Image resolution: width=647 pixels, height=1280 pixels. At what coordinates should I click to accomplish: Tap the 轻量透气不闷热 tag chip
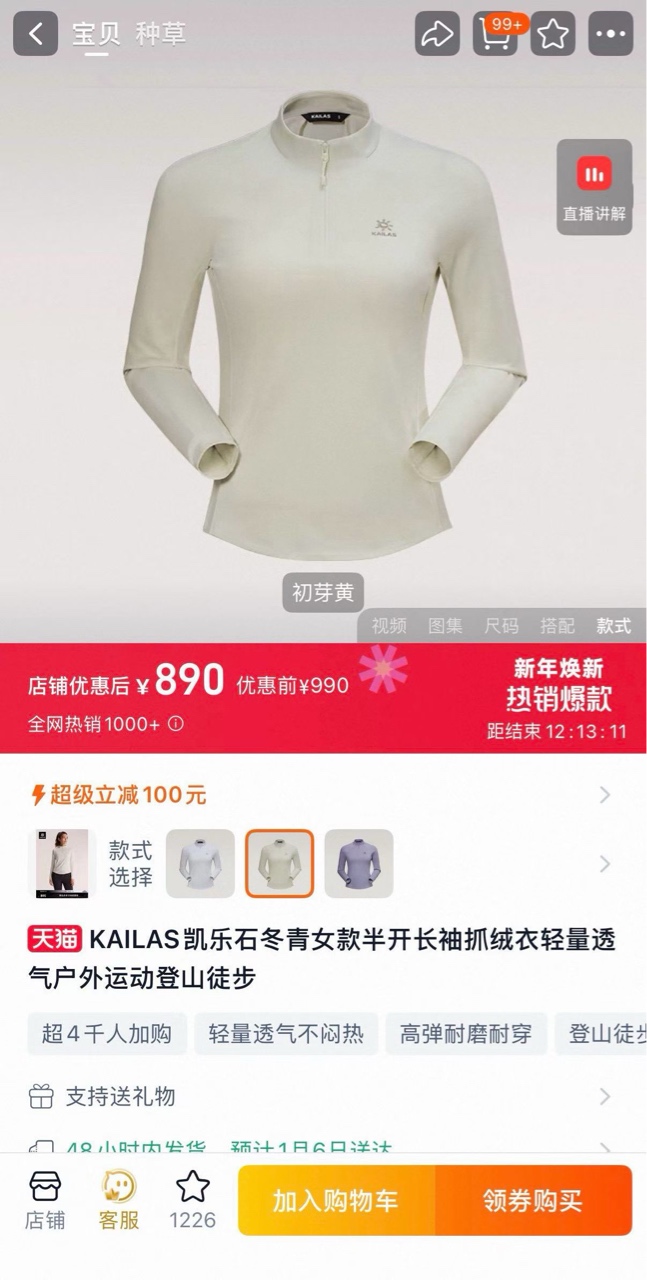click(x=286, y=1033)
